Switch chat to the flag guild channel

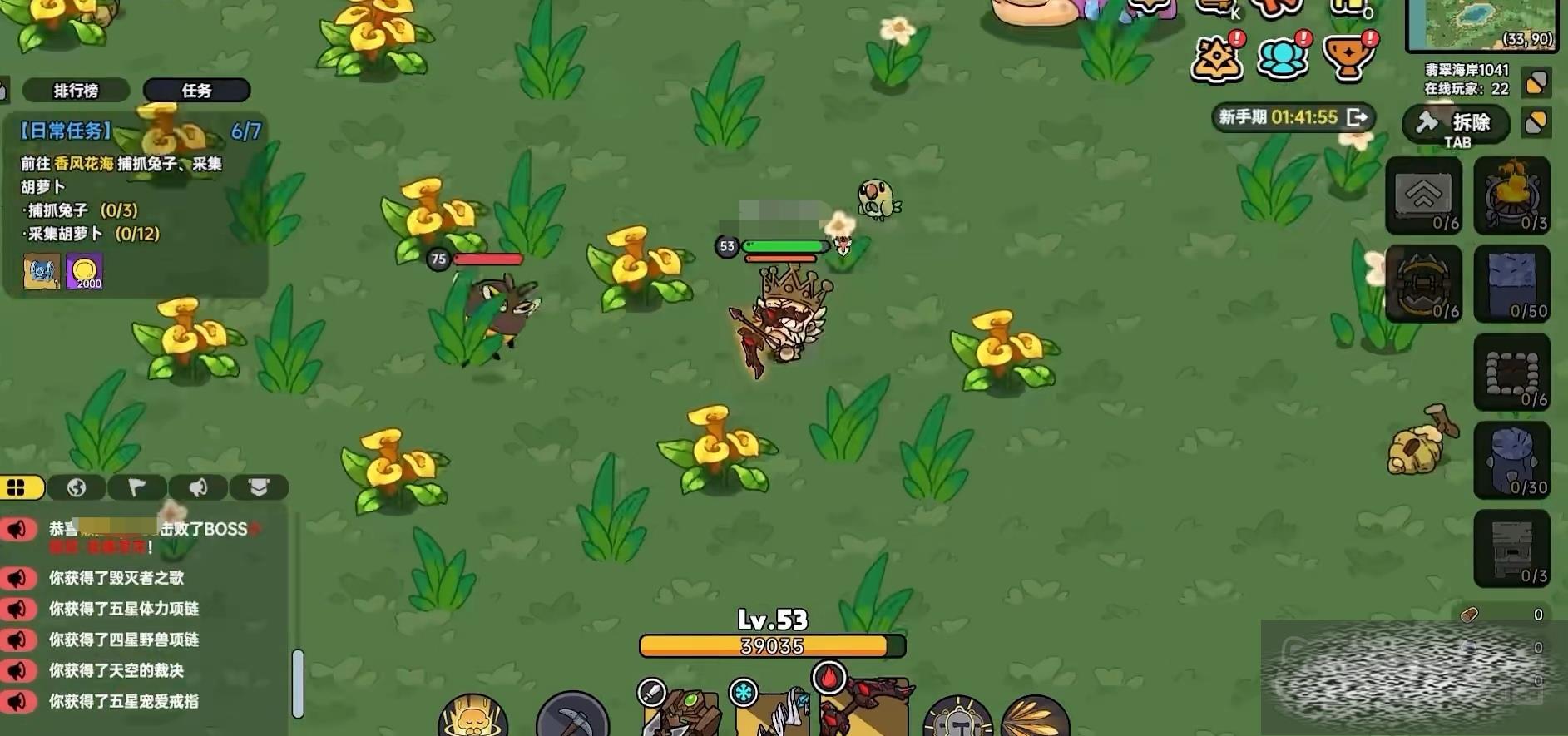click(x=137, y=487)
